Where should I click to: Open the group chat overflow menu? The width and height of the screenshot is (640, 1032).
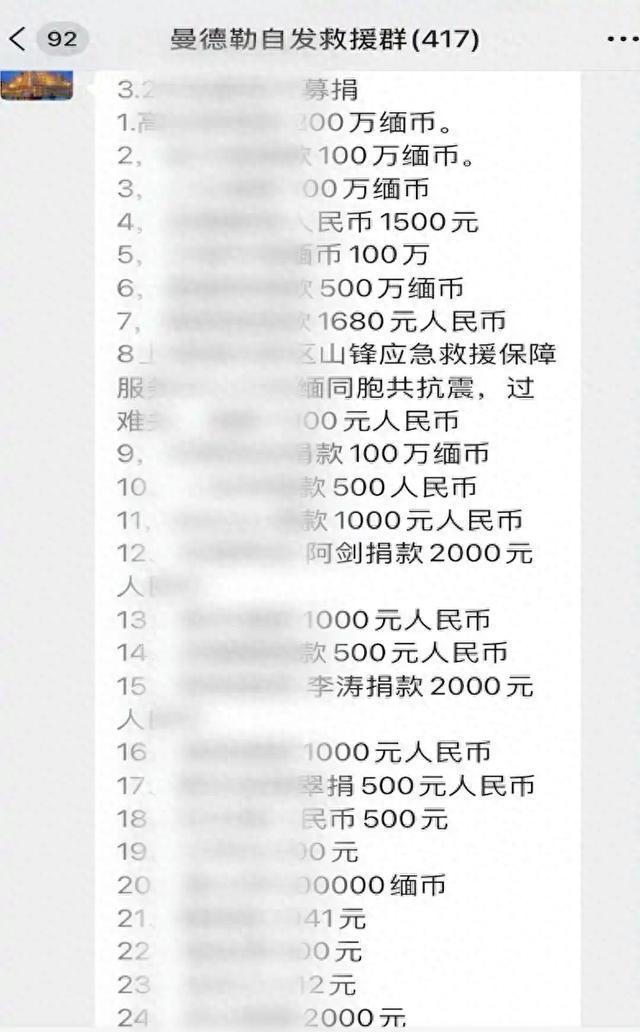pos(622,39)
